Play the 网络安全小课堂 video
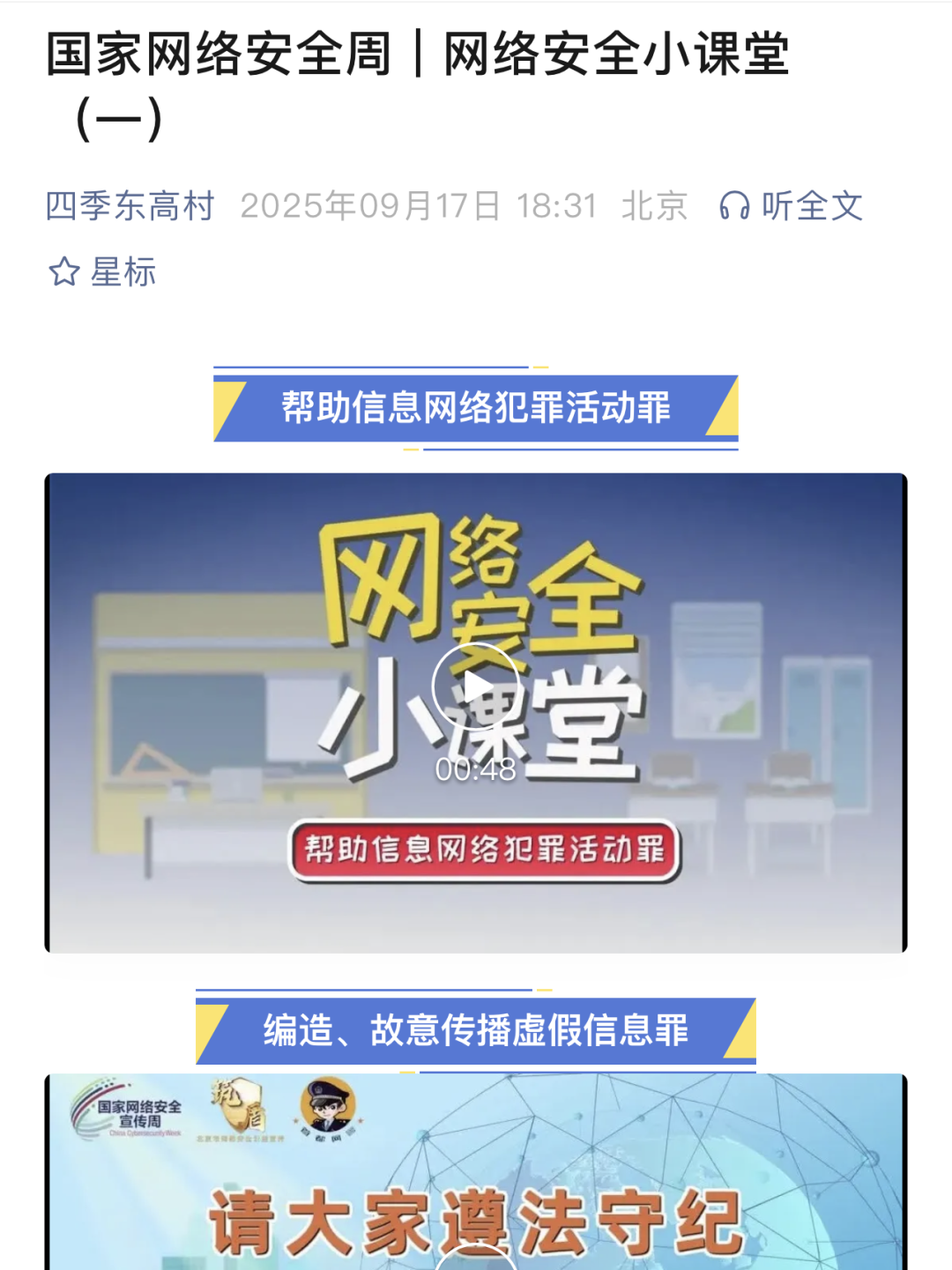 tap(475, 687)
